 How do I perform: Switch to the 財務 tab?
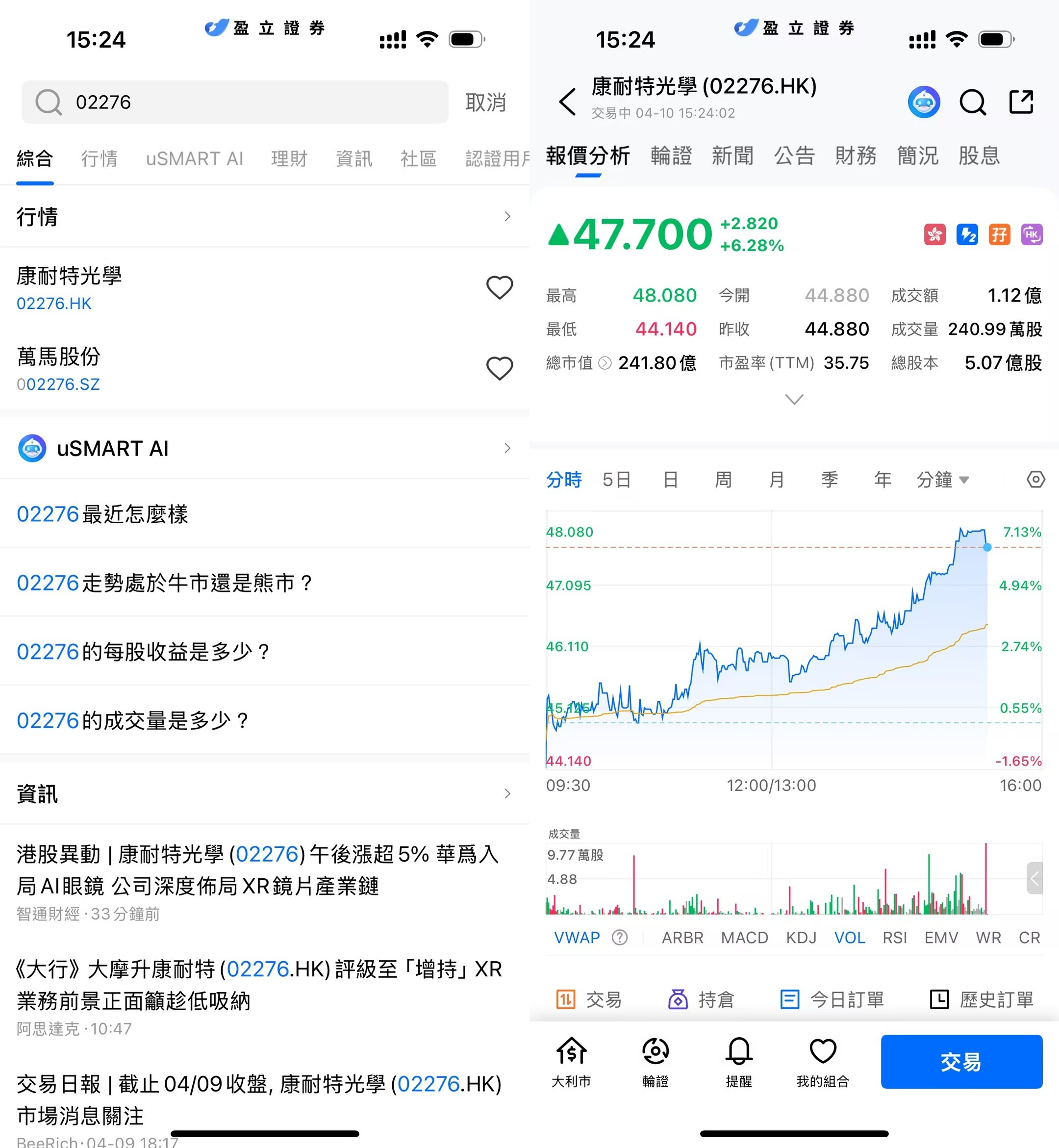click(x=856, y=156)
